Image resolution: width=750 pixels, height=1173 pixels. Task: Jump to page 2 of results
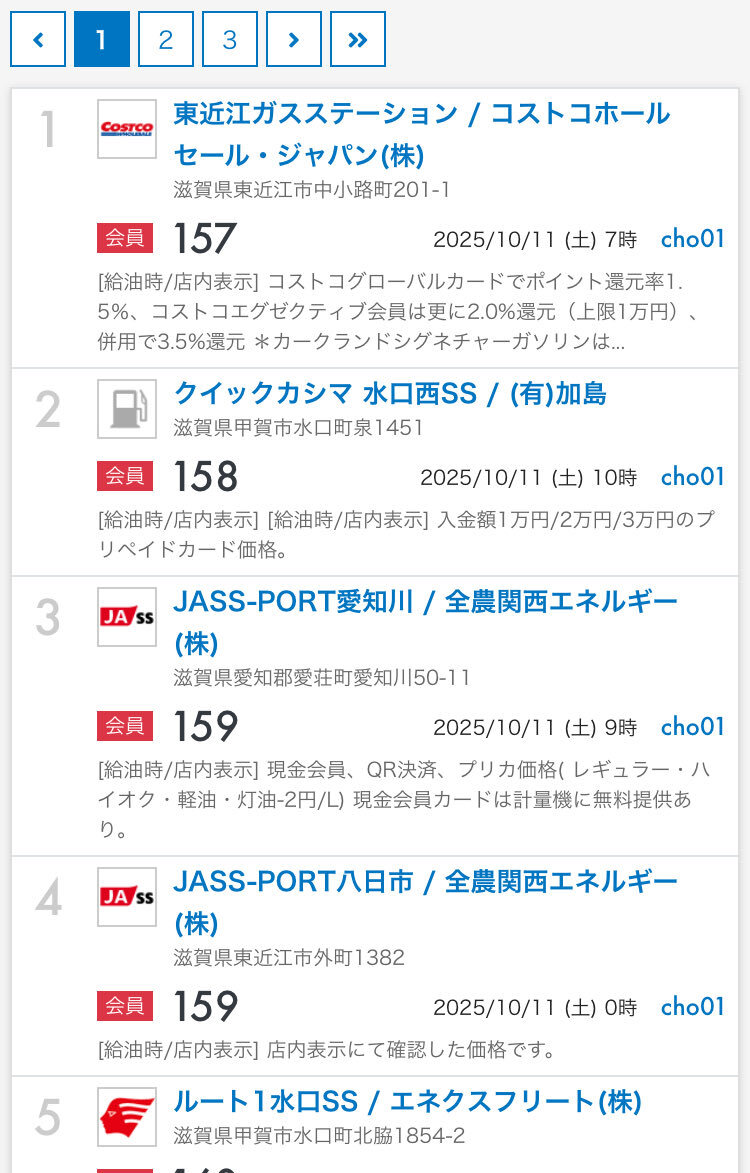coord(165,40)
